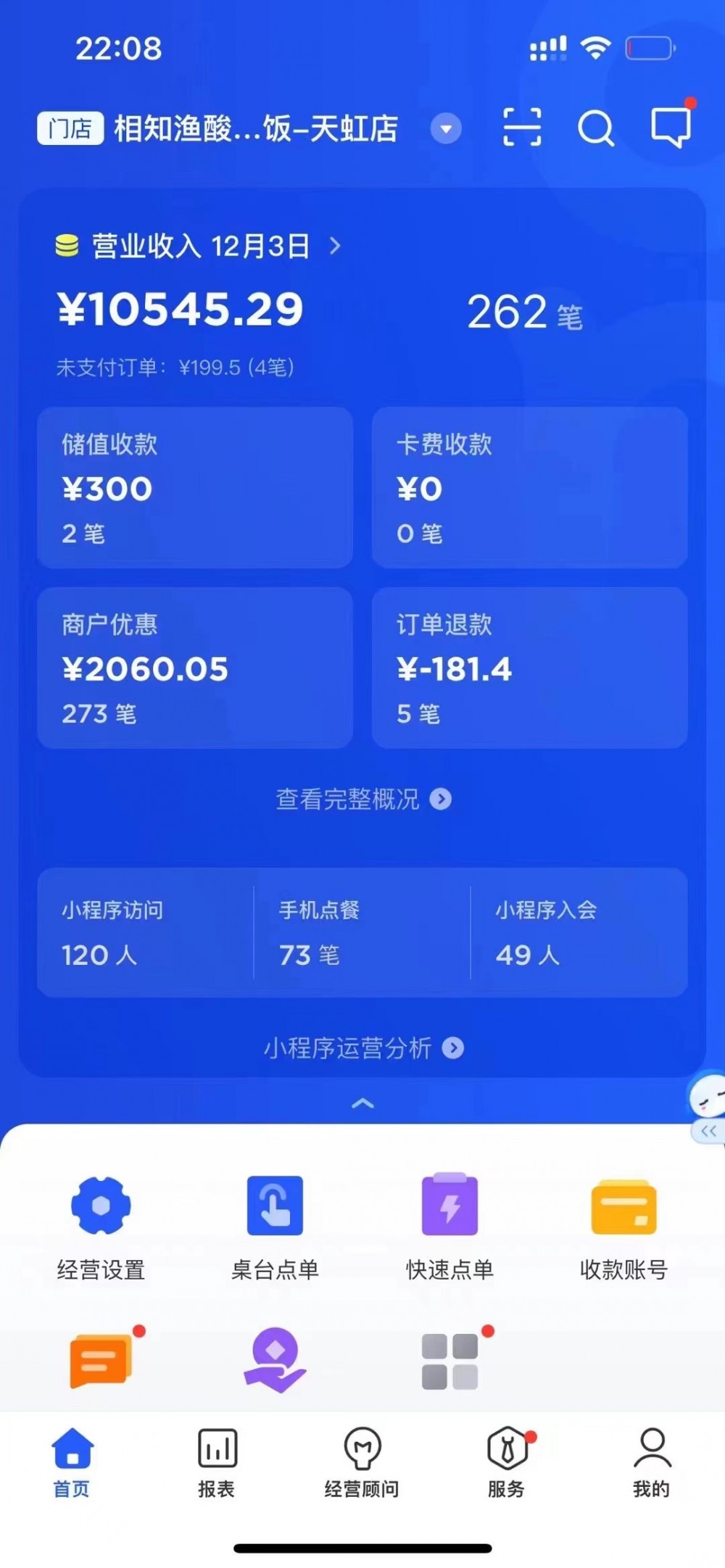View 查看完整概况 full overview
This screenshot has height=1568, width=725.
coord(362,799)
